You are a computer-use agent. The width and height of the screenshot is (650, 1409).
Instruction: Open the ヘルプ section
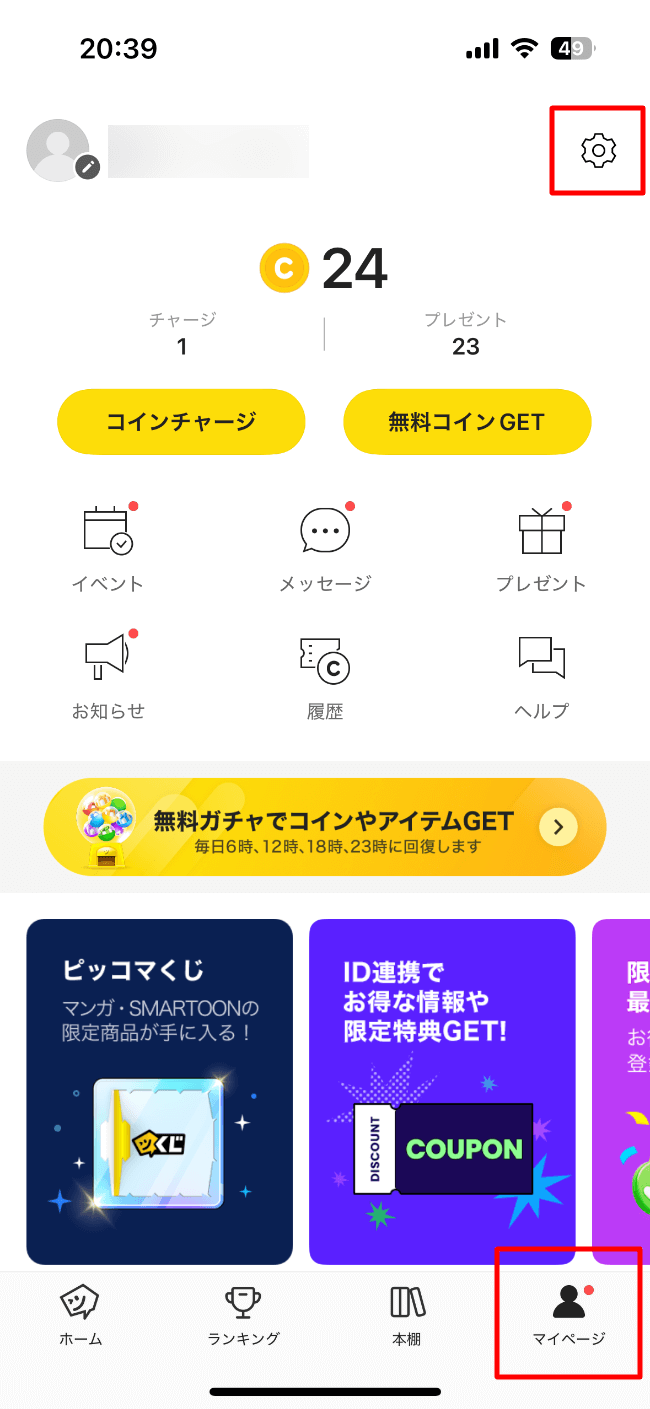click(541, 675)
